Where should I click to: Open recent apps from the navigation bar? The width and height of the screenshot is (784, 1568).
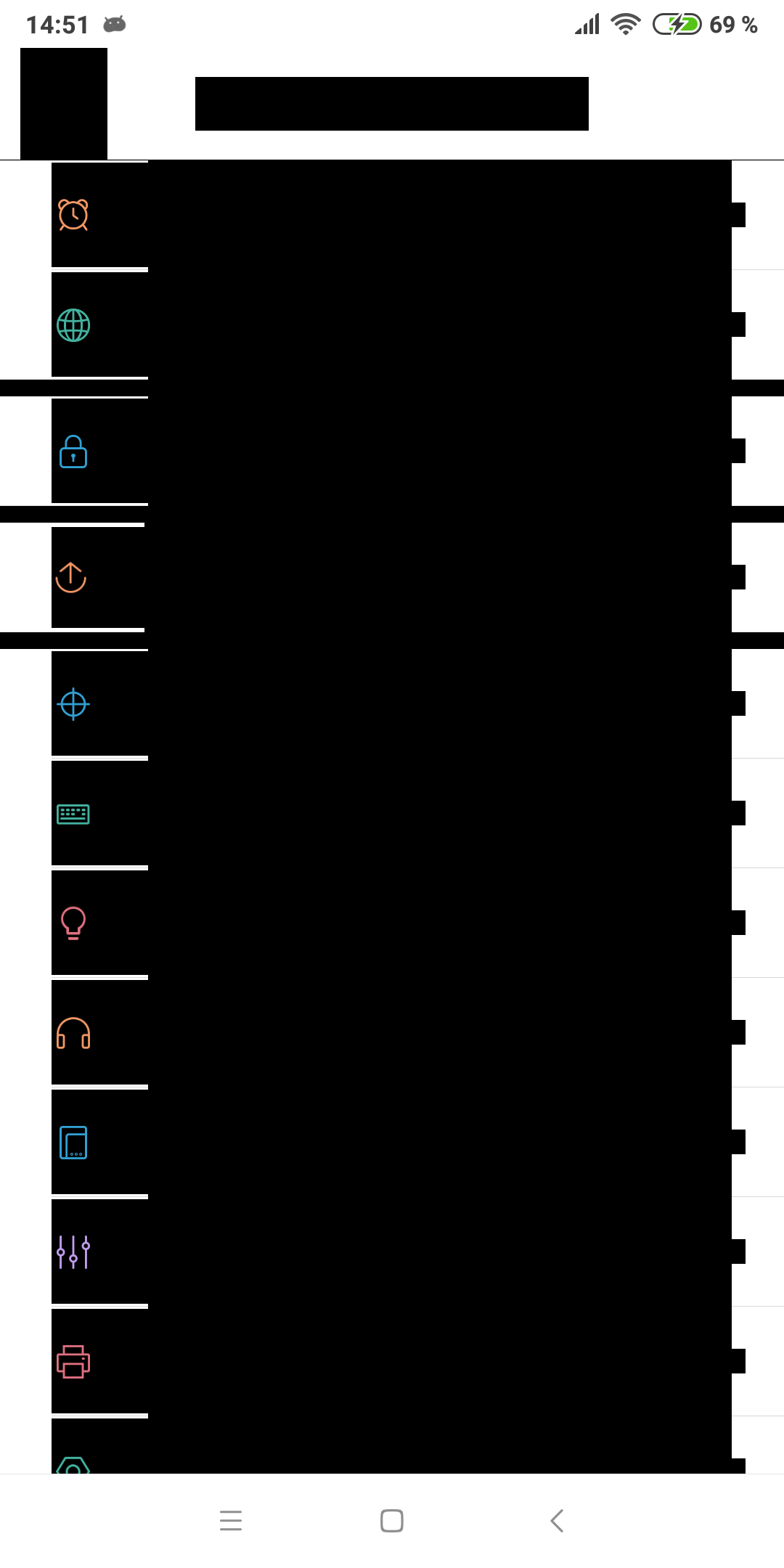(x=231, y=1520)
